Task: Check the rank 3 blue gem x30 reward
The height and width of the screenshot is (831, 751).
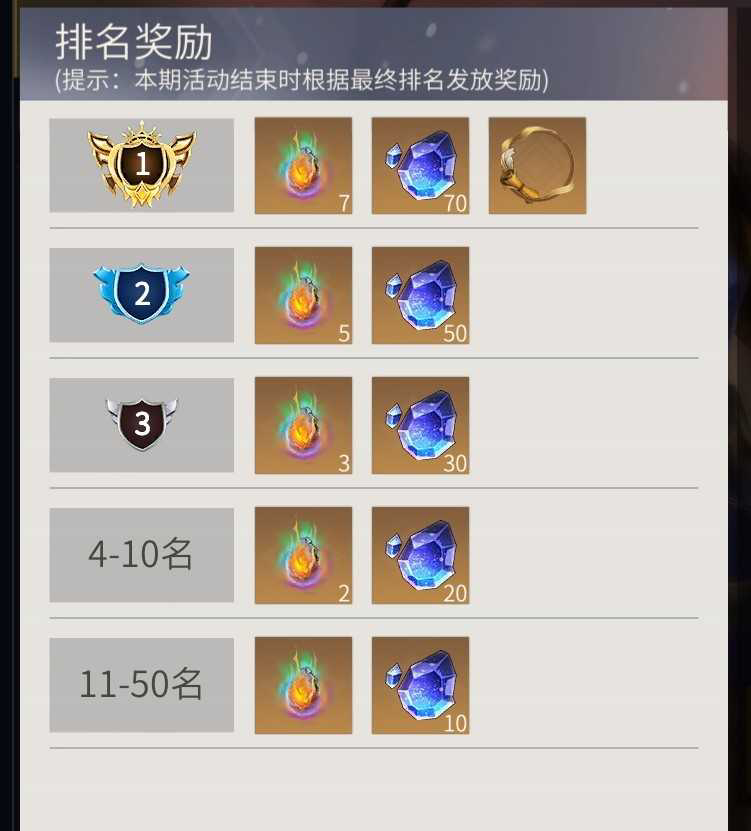Action: point(420,425)
